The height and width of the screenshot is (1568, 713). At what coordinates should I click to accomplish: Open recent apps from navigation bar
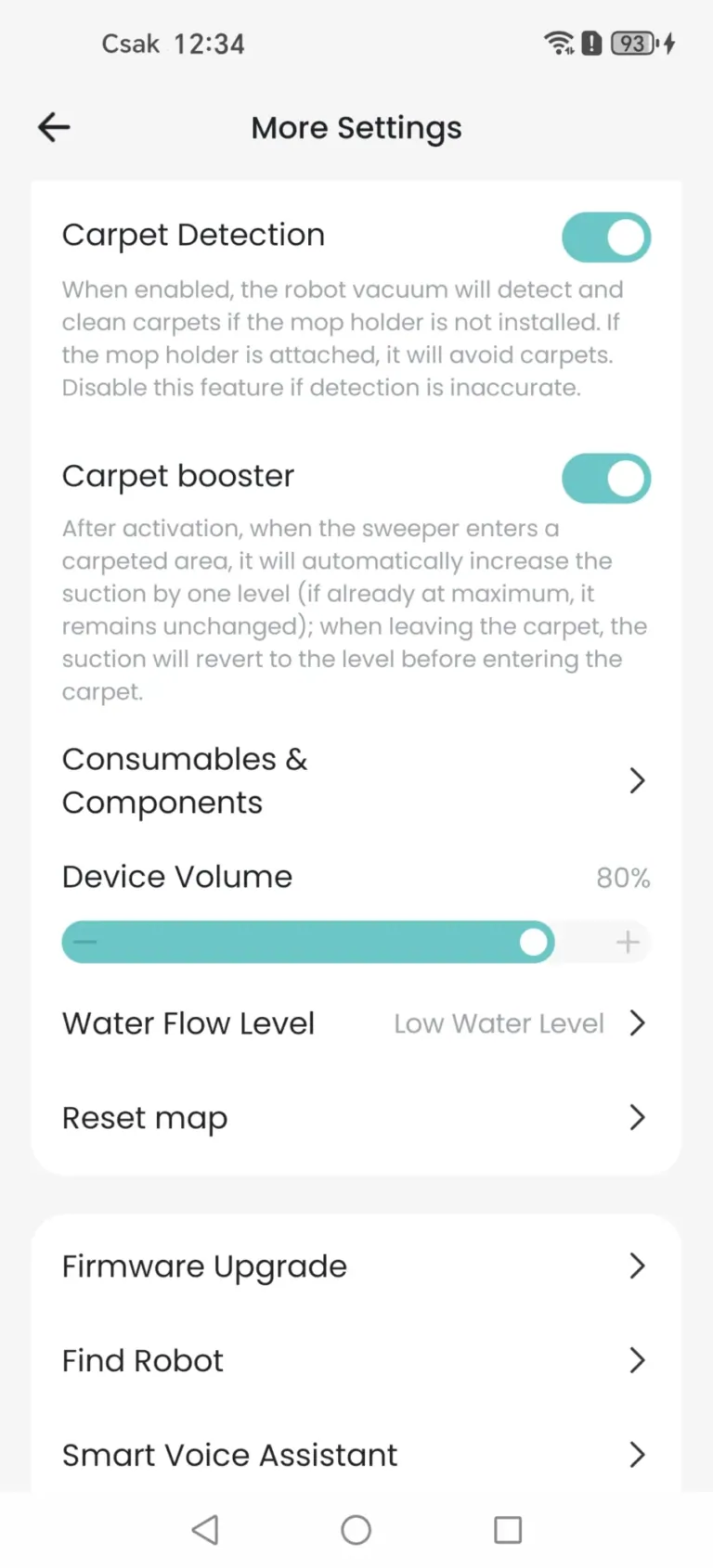pos(508,1530)
